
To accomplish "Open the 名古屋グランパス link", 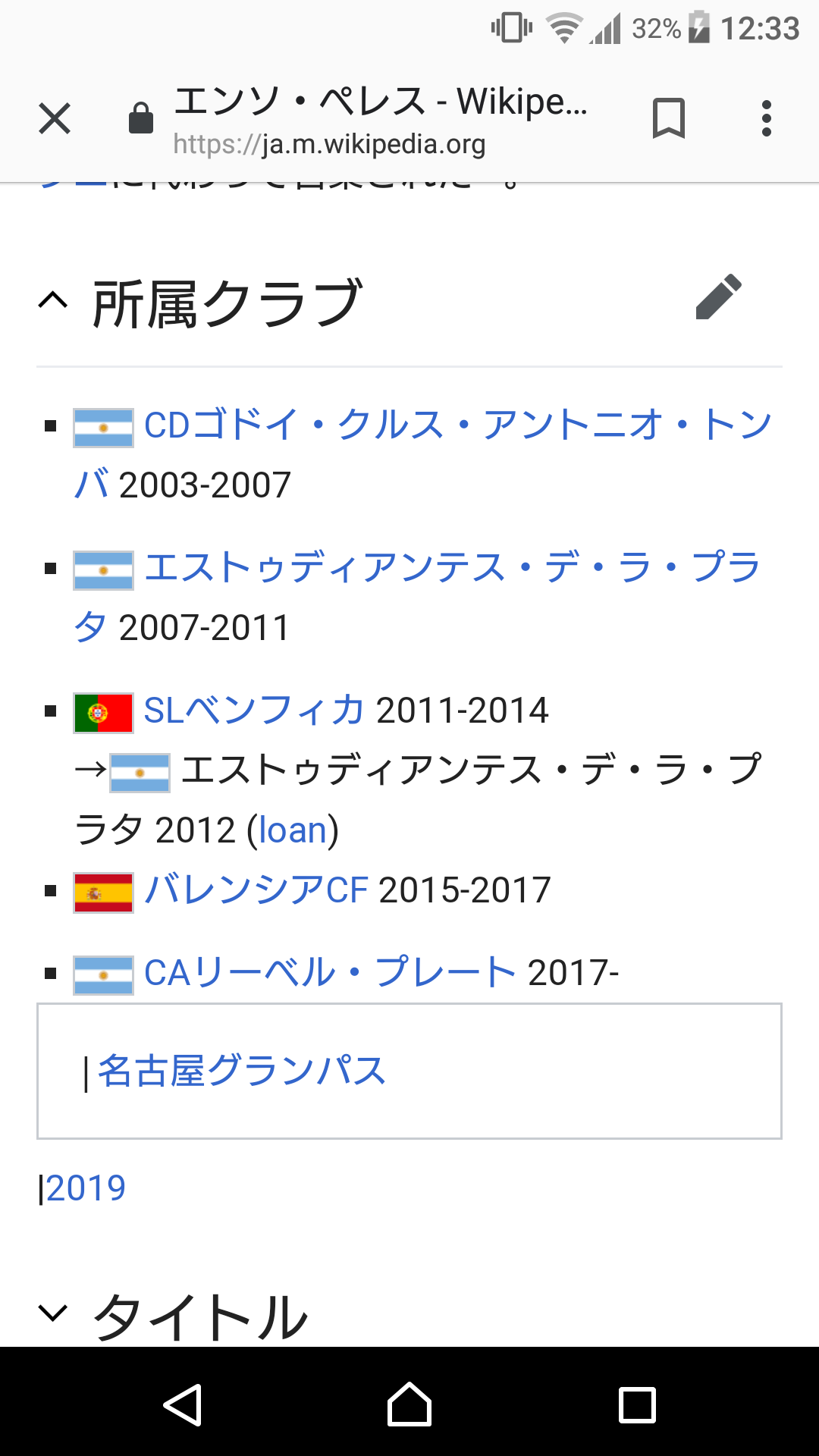I will (242, 1071).
